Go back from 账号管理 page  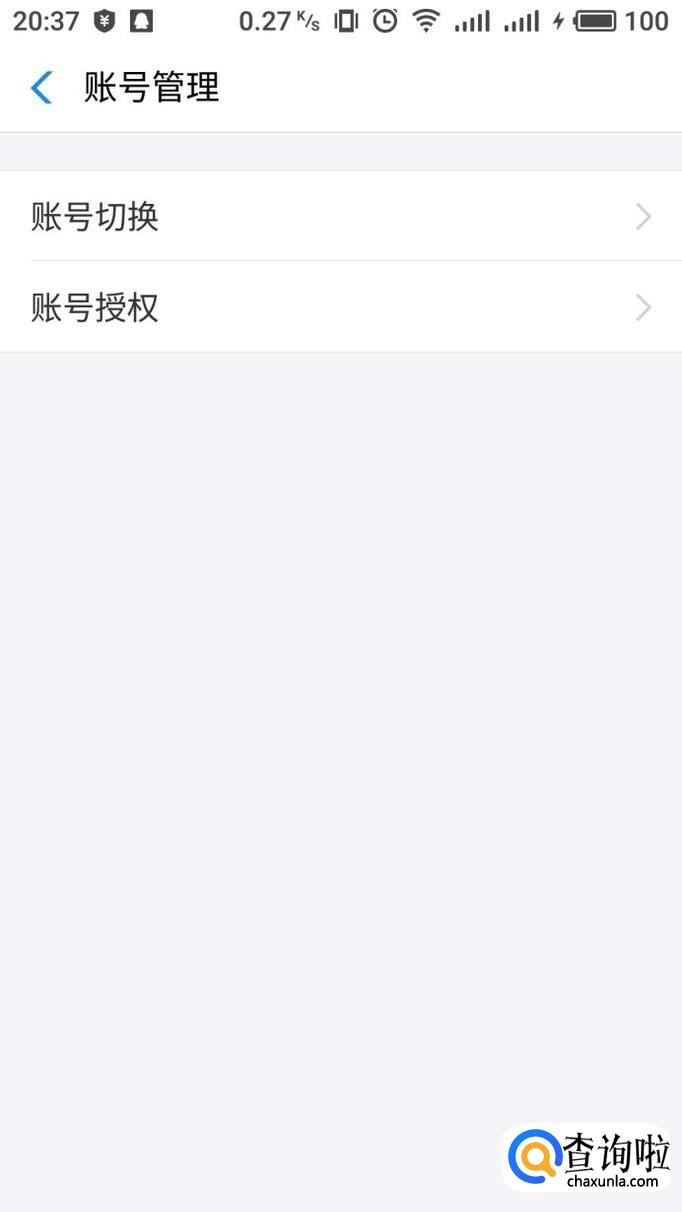pyautogui.click(x=41, y=88)
